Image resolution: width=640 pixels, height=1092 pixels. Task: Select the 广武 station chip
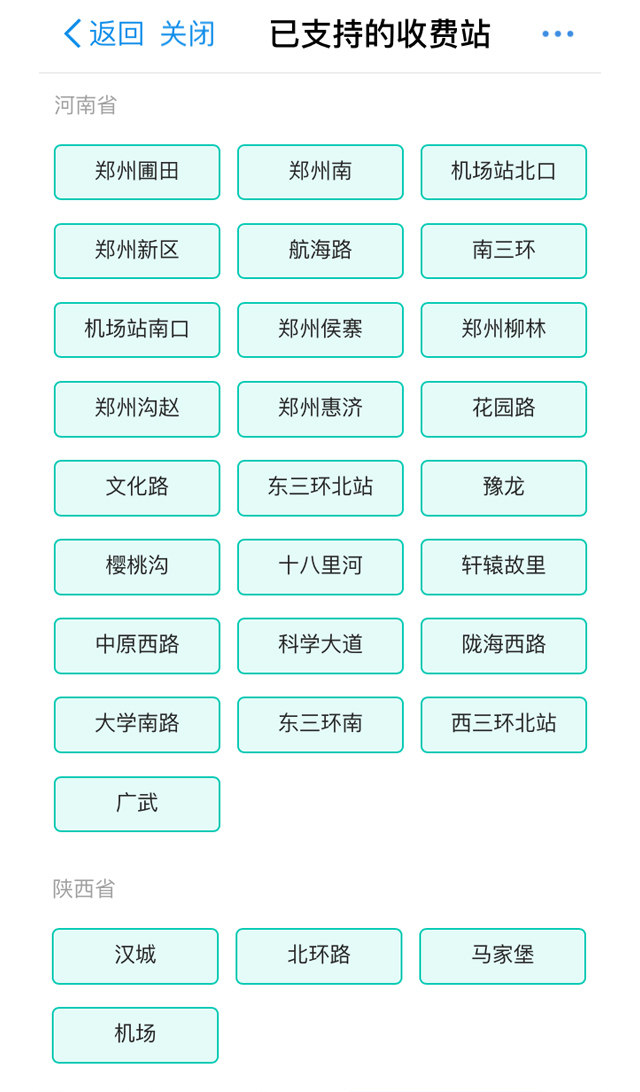(x=137, y=804)
